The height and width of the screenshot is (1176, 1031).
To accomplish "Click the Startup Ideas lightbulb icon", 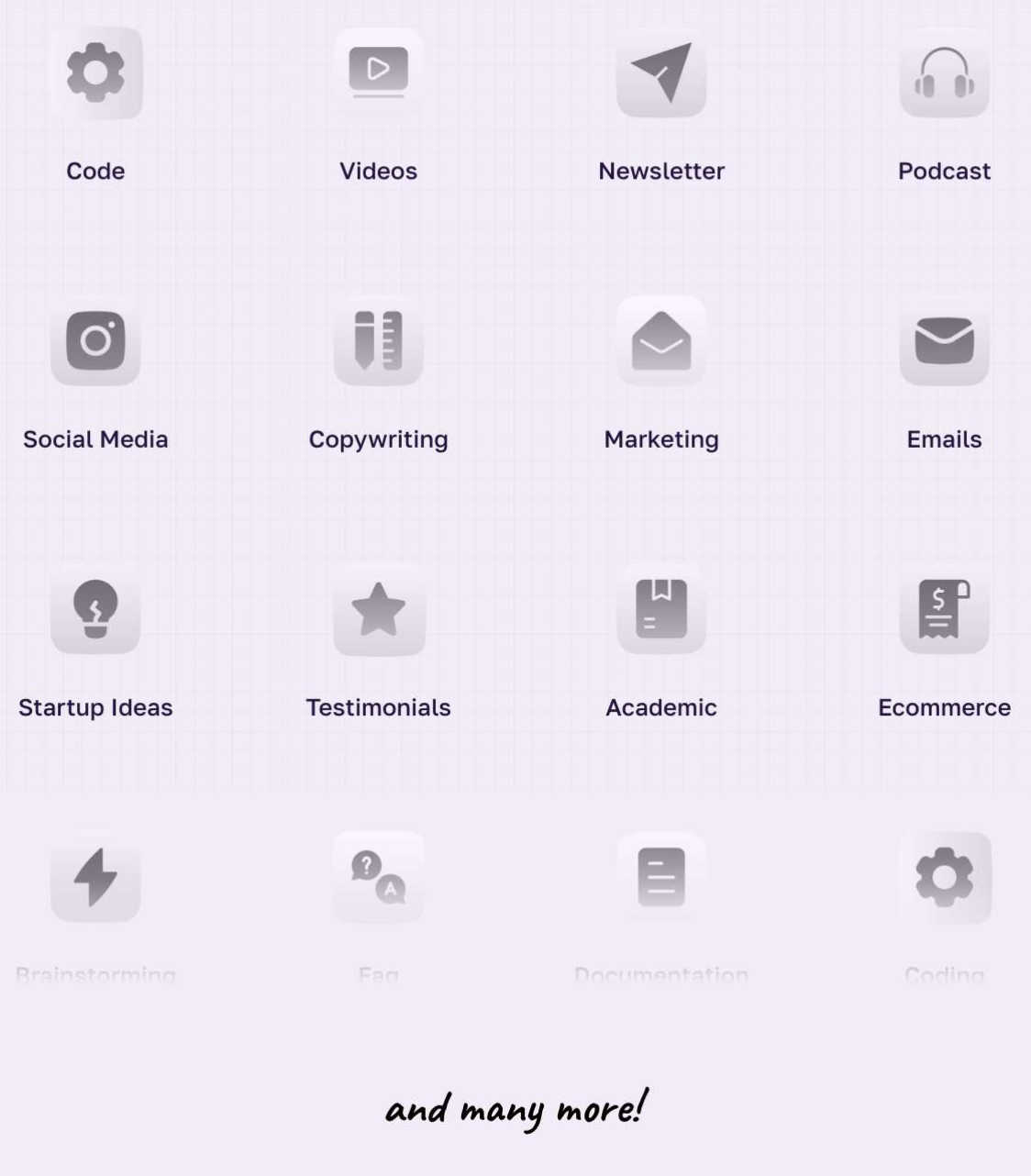I will coord(95,611).
